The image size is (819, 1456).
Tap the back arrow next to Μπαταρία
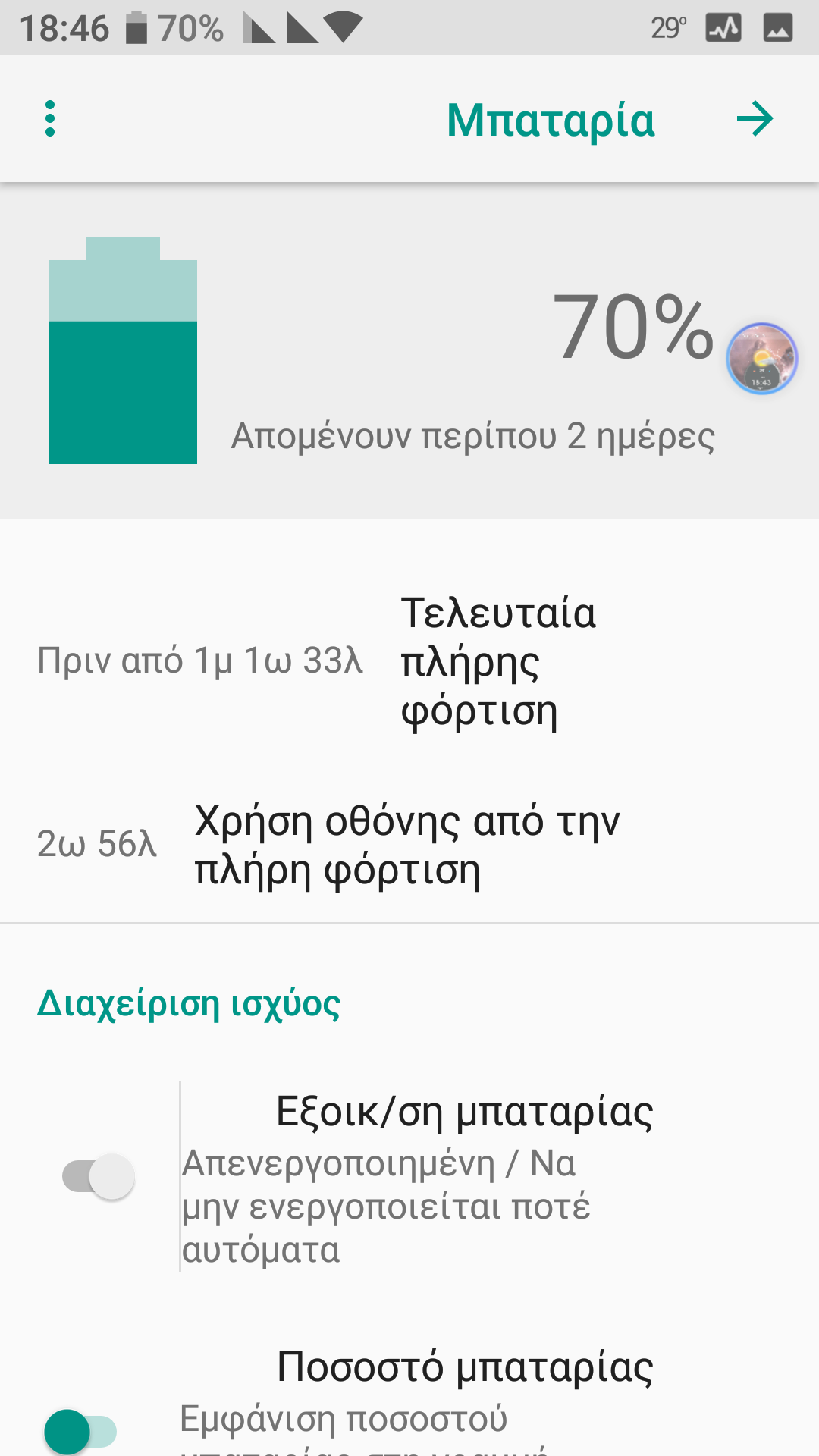point(755,119)
